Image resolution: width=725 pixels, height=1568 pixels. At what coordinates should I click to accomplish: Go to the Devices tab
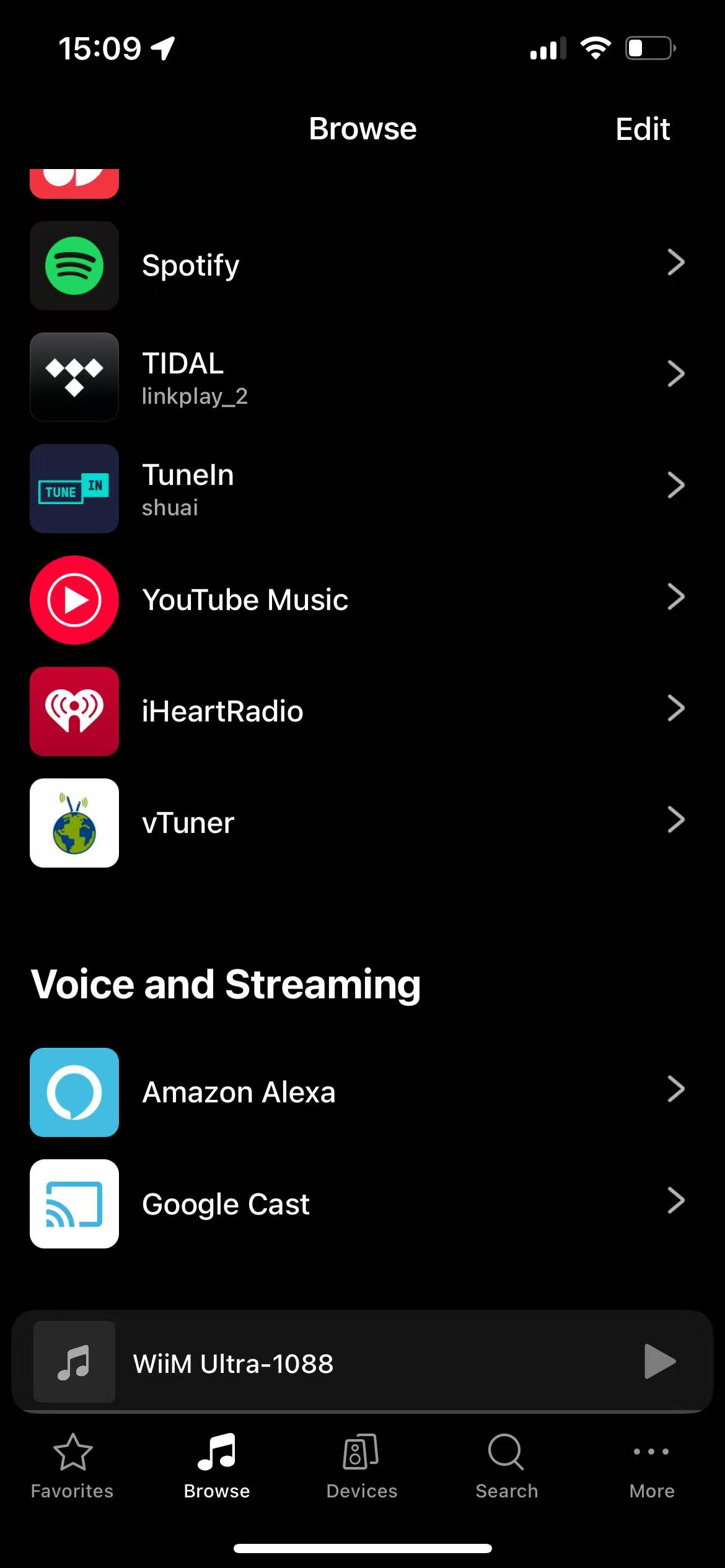tap(362, 1466)
